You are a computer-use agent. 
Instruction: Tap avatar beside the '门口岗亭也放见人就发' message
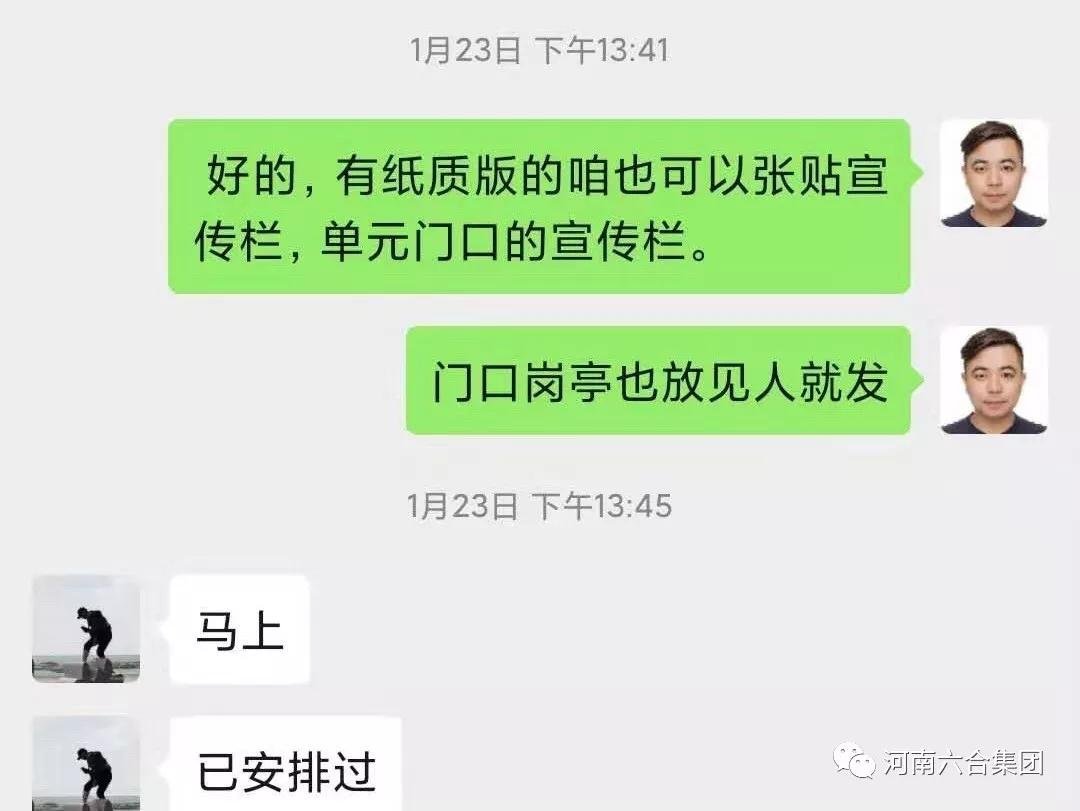[x=993, y=381]
